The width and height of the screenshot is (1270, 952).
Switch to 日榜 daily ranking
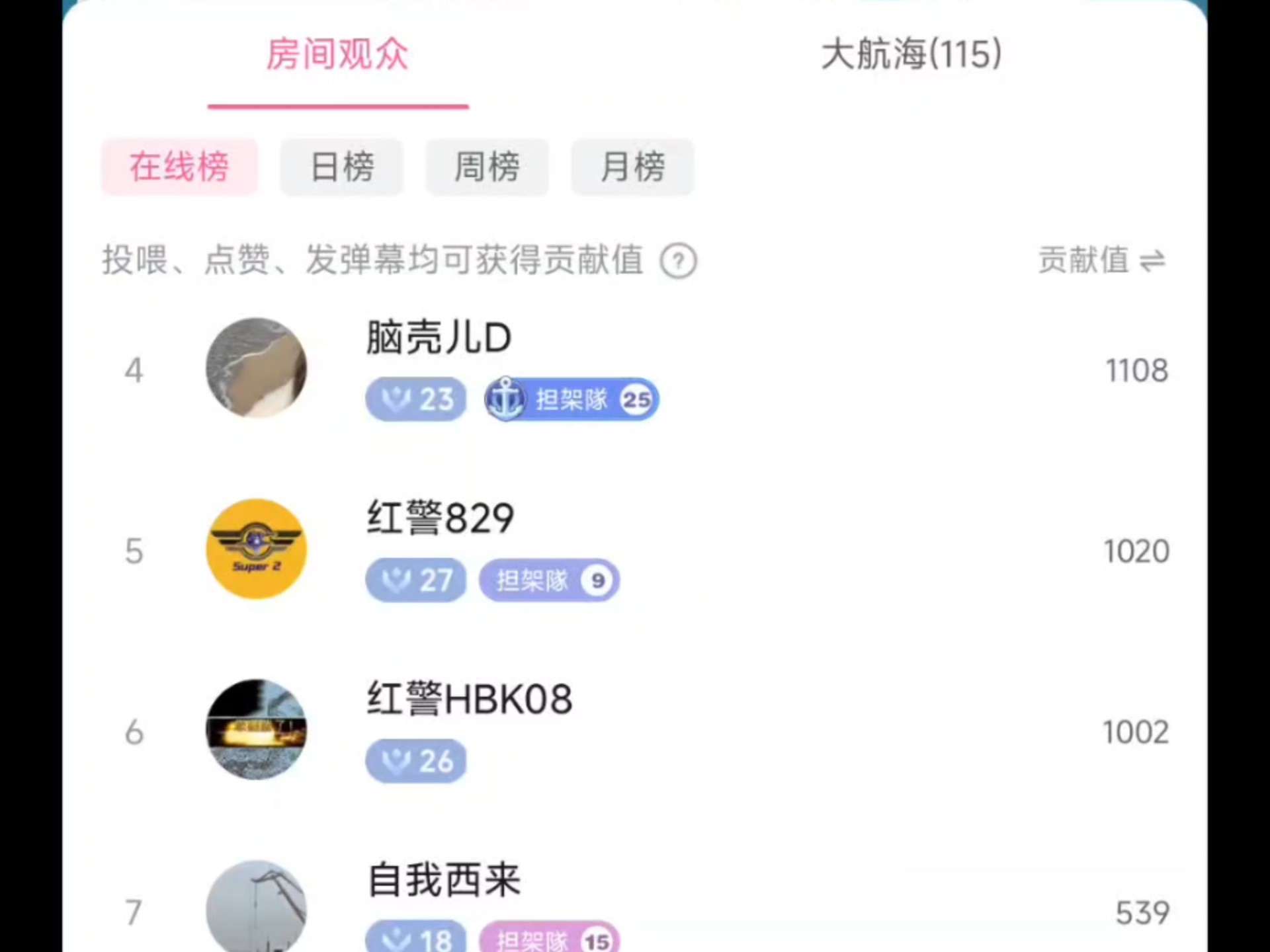click(x=342, y=167)
